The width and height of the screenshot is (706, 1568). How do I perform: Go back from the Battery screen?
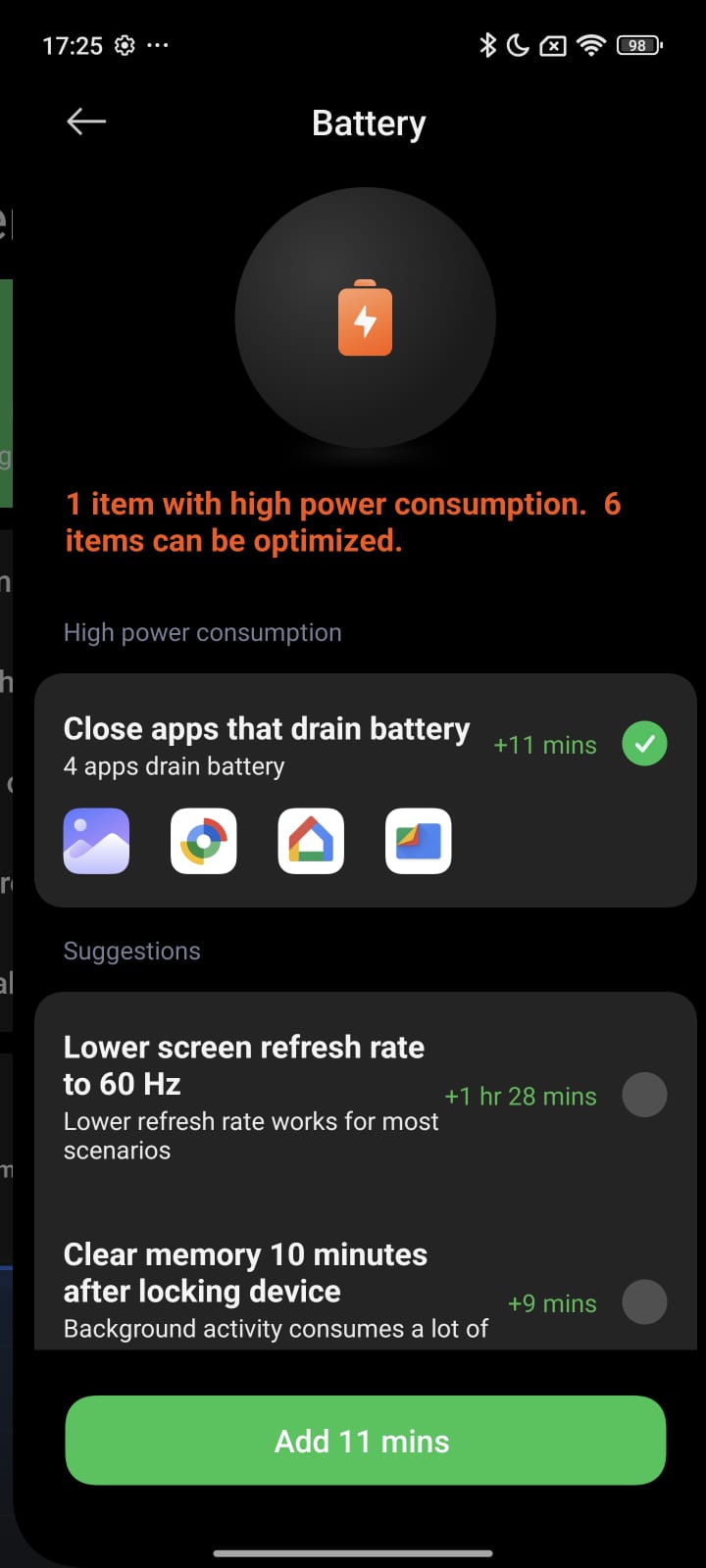[86, 122]
